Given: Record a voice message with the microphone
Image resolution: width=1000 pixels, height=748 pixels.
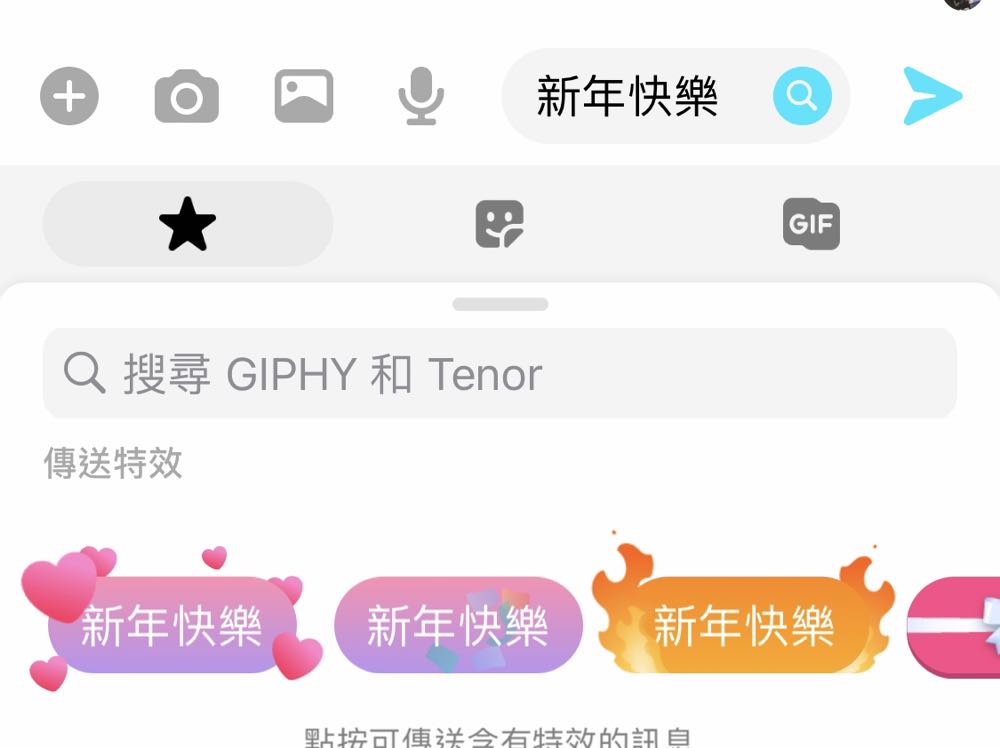Looking at the screenshot, I should (x=421, y=97).
